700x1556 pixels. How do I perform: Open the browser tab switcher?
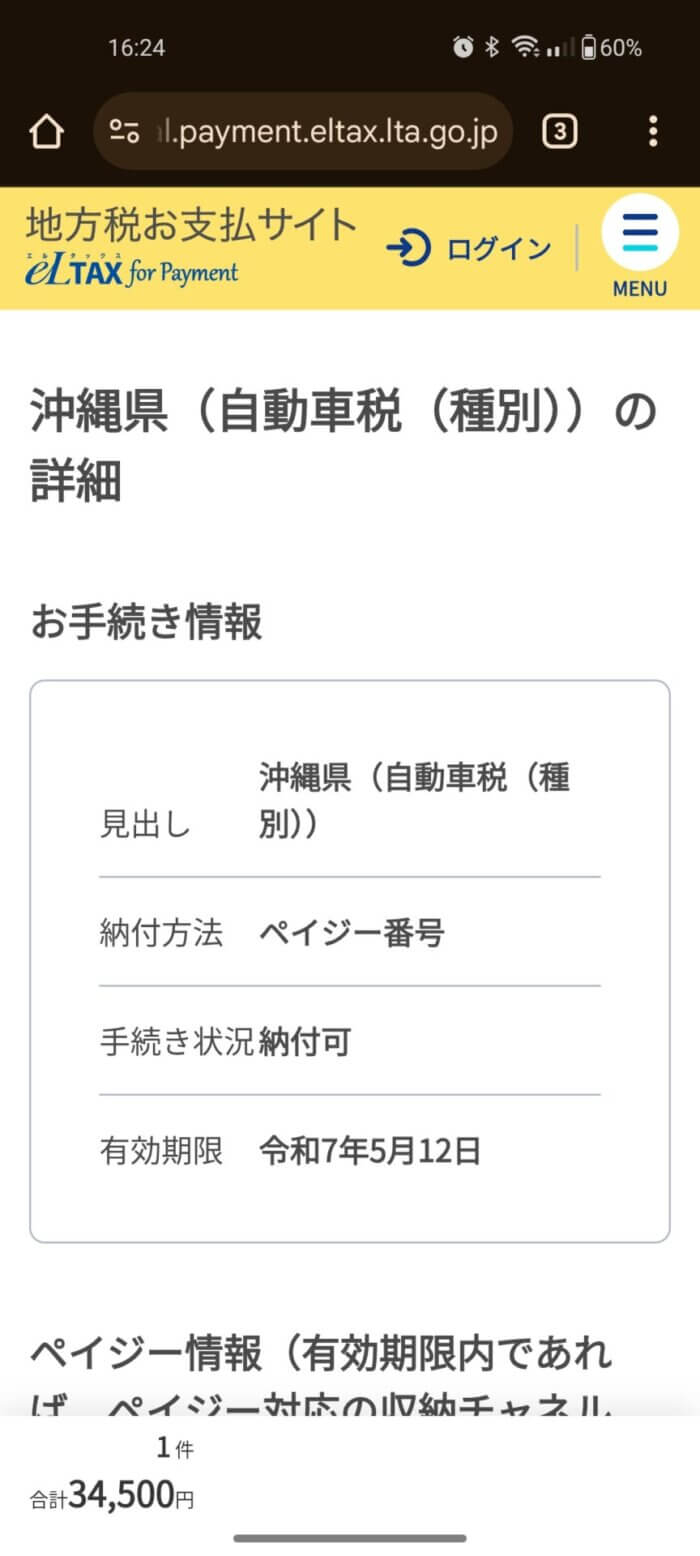click(x=560, y=131)
